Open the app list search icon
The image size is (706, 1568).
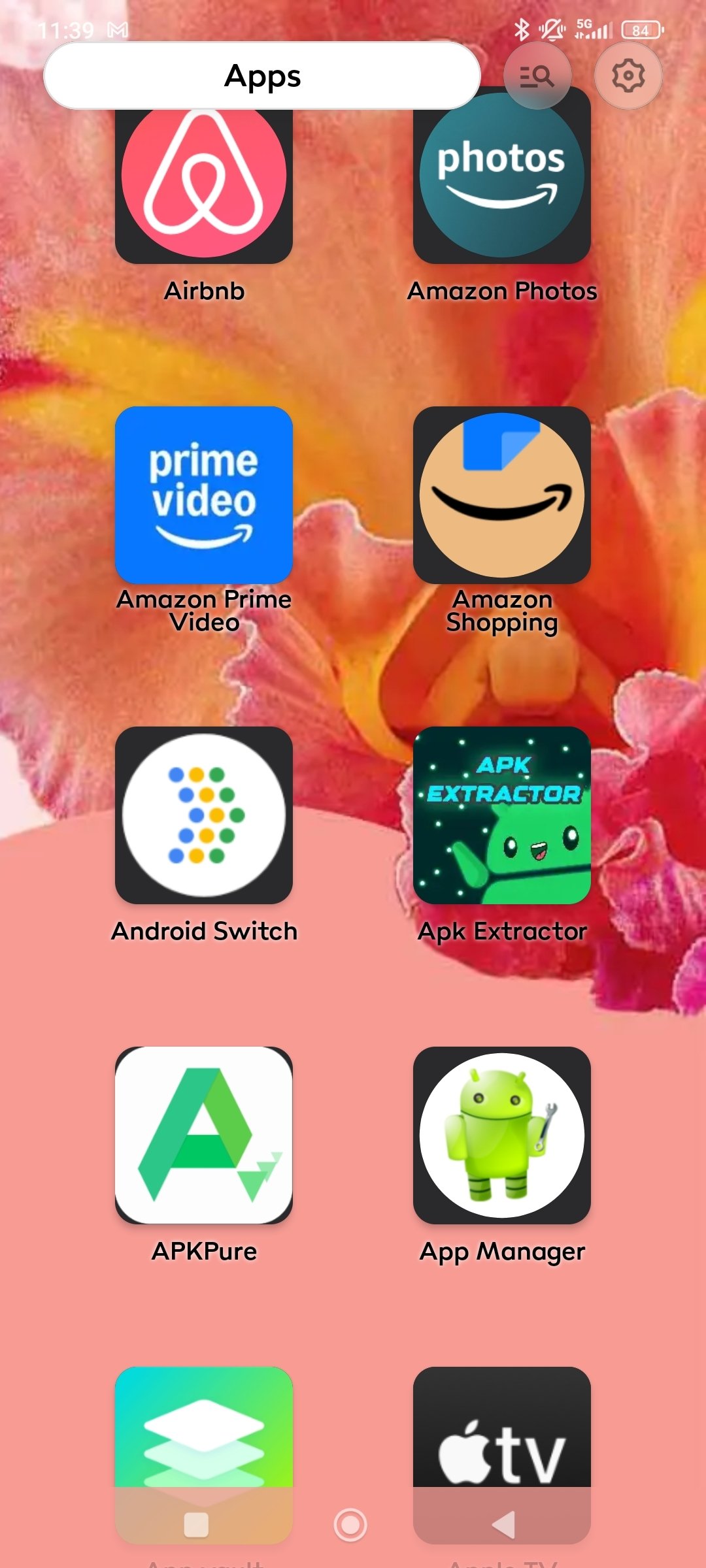[537, 76]
